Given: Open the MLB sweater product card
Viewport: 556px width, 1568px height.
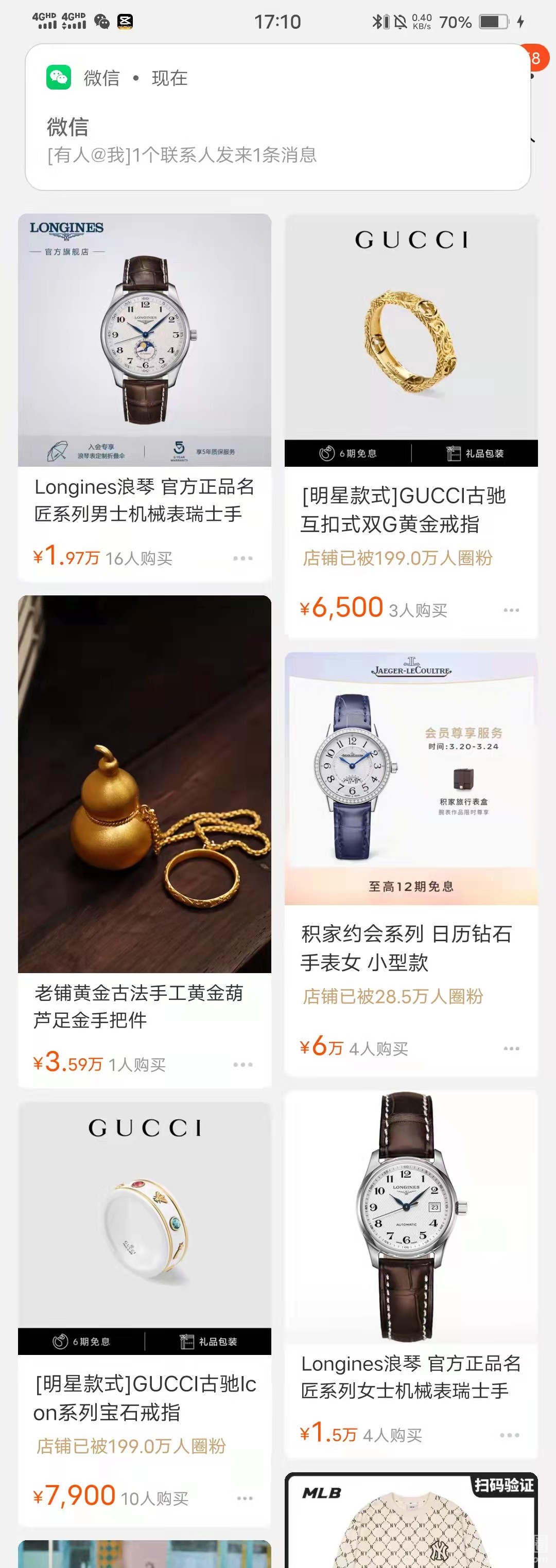Looking at the screenshot, I should click(x=411, y=1522).
